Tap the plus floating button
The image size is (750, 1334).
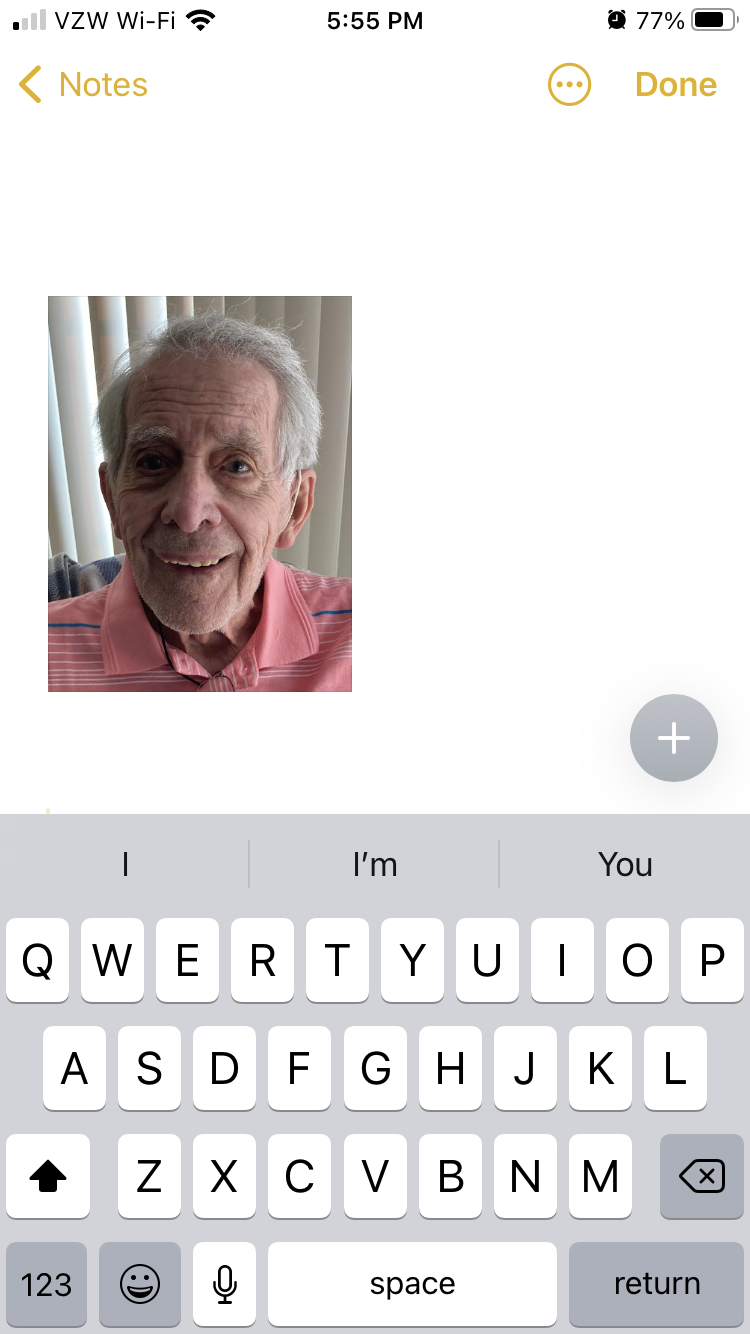tap(673, 738)
